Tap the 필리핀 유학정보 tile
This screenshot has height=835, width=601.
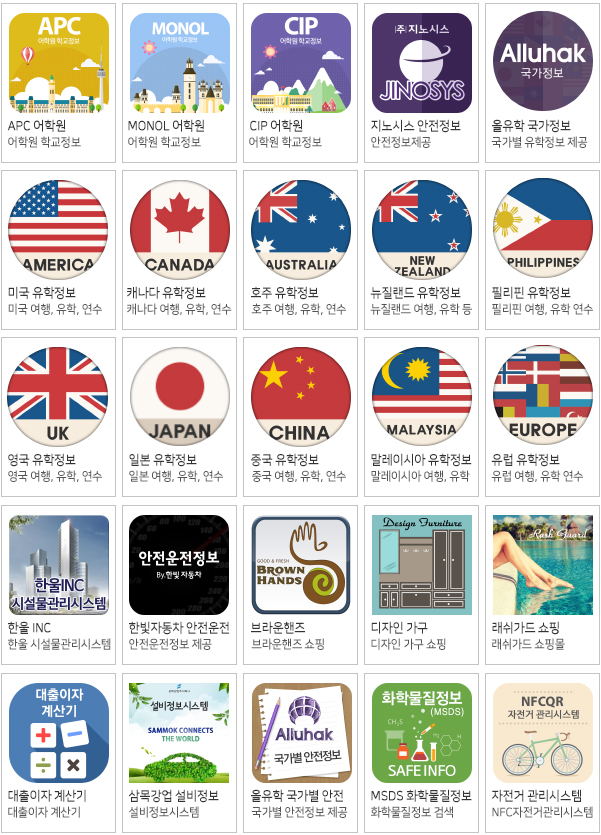[x=543, y=231]
